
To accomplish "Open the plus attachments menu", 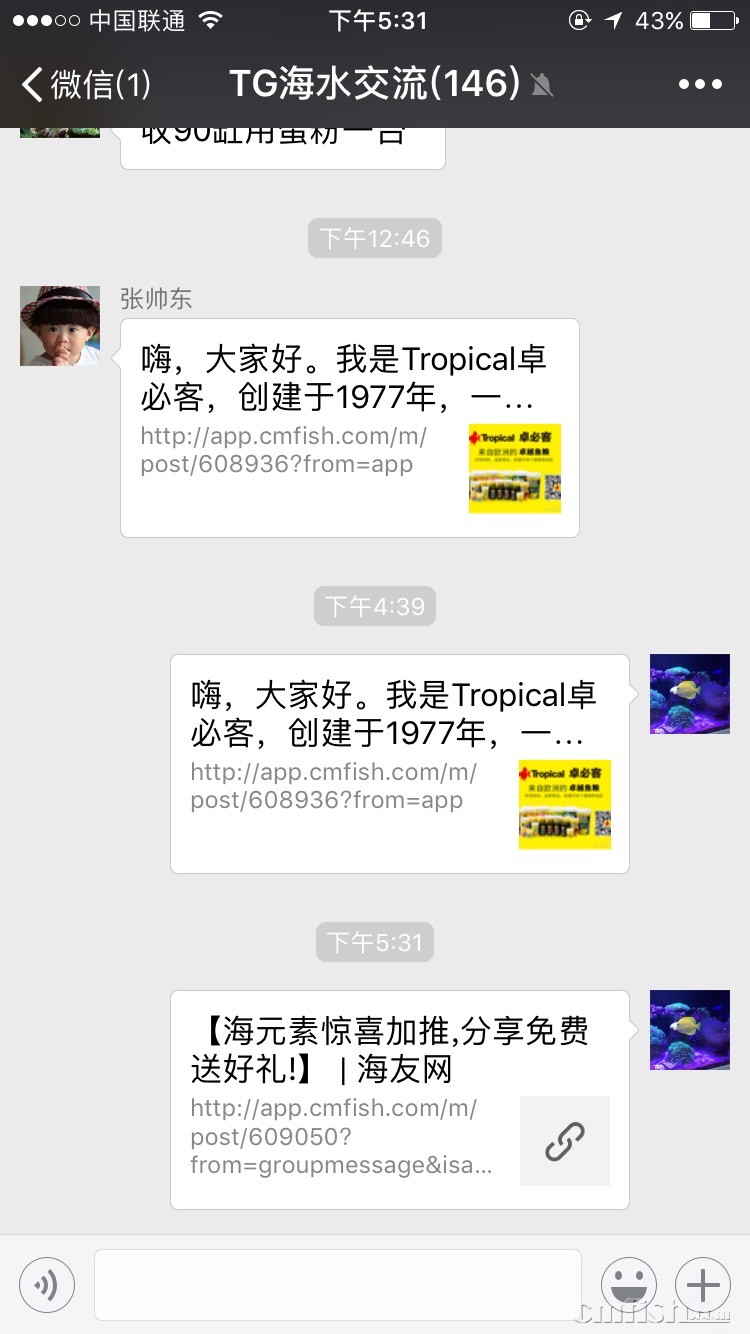I will pos(703,1285).
